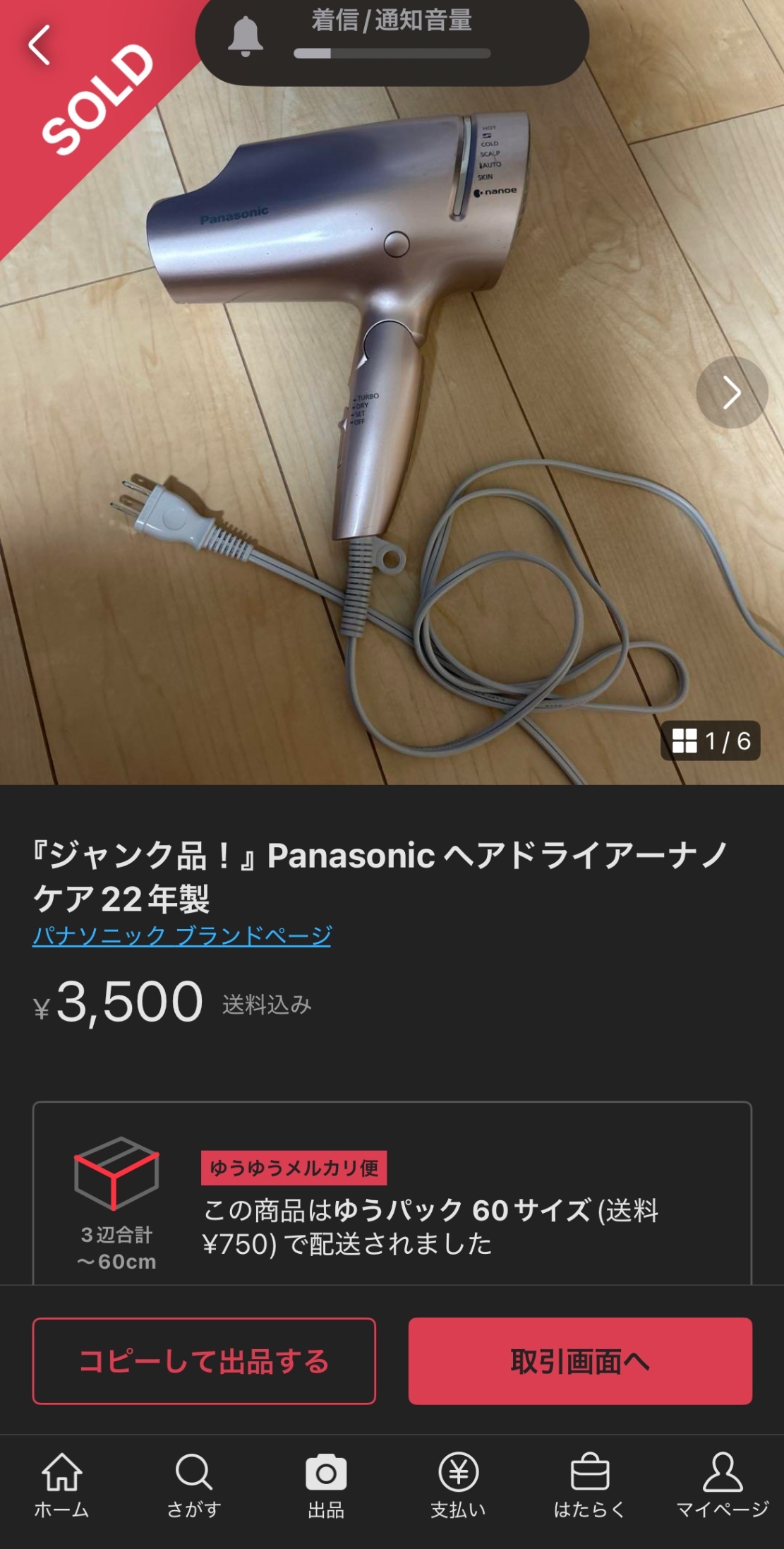Viewport: 784px width, 1549px height.
Task: Tap コピーして出品する button
Action: pyautogui.click(x=204, y=1360)
